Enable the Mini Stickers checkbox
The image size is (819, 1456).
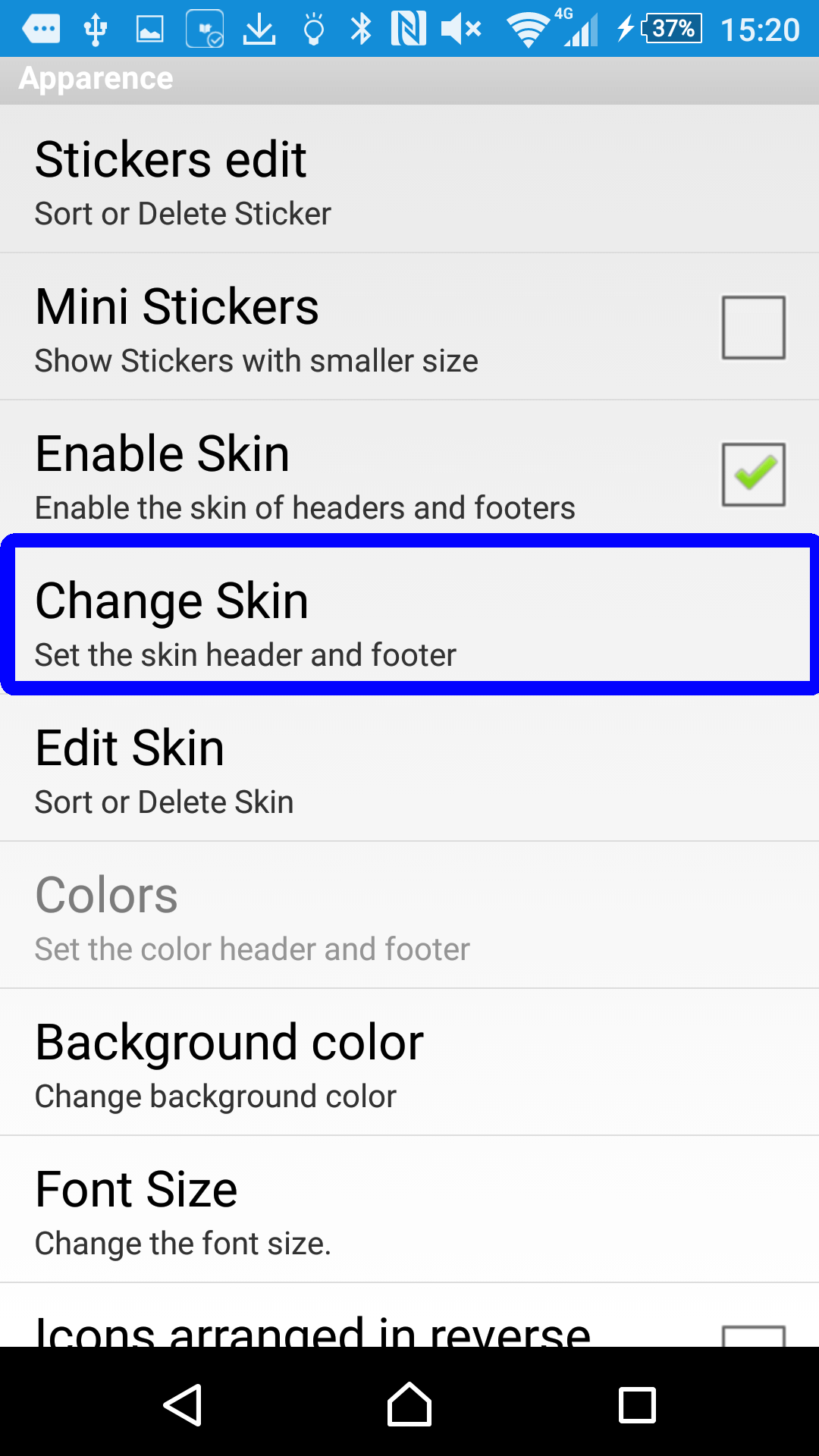click(753, 327)
